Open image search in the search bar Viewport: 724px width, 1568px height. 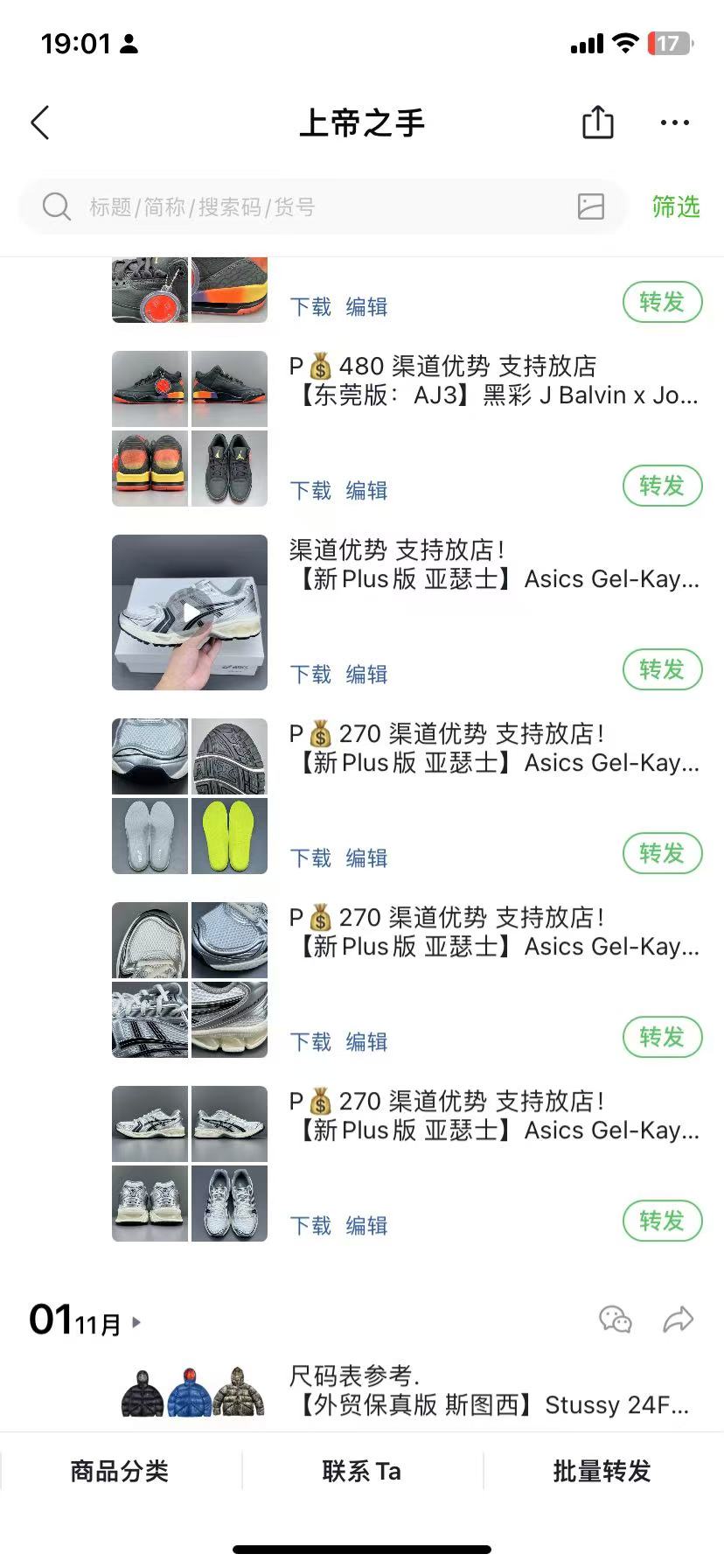(x=591, y=206)
